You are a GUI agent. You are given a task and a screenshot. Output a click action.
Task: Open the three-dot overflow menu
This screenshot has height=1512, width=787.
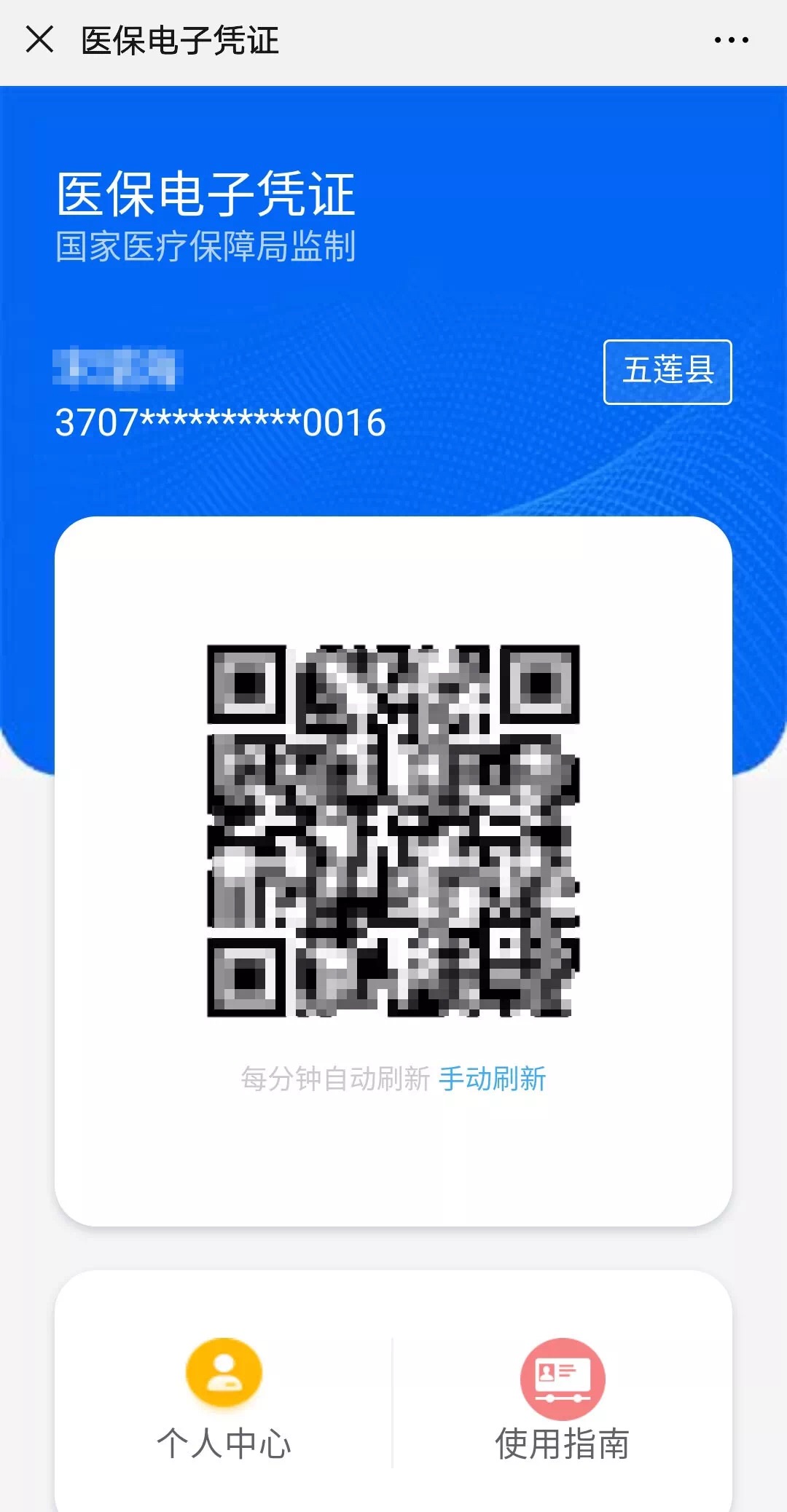pyautogui.click(x=731, y=40)
